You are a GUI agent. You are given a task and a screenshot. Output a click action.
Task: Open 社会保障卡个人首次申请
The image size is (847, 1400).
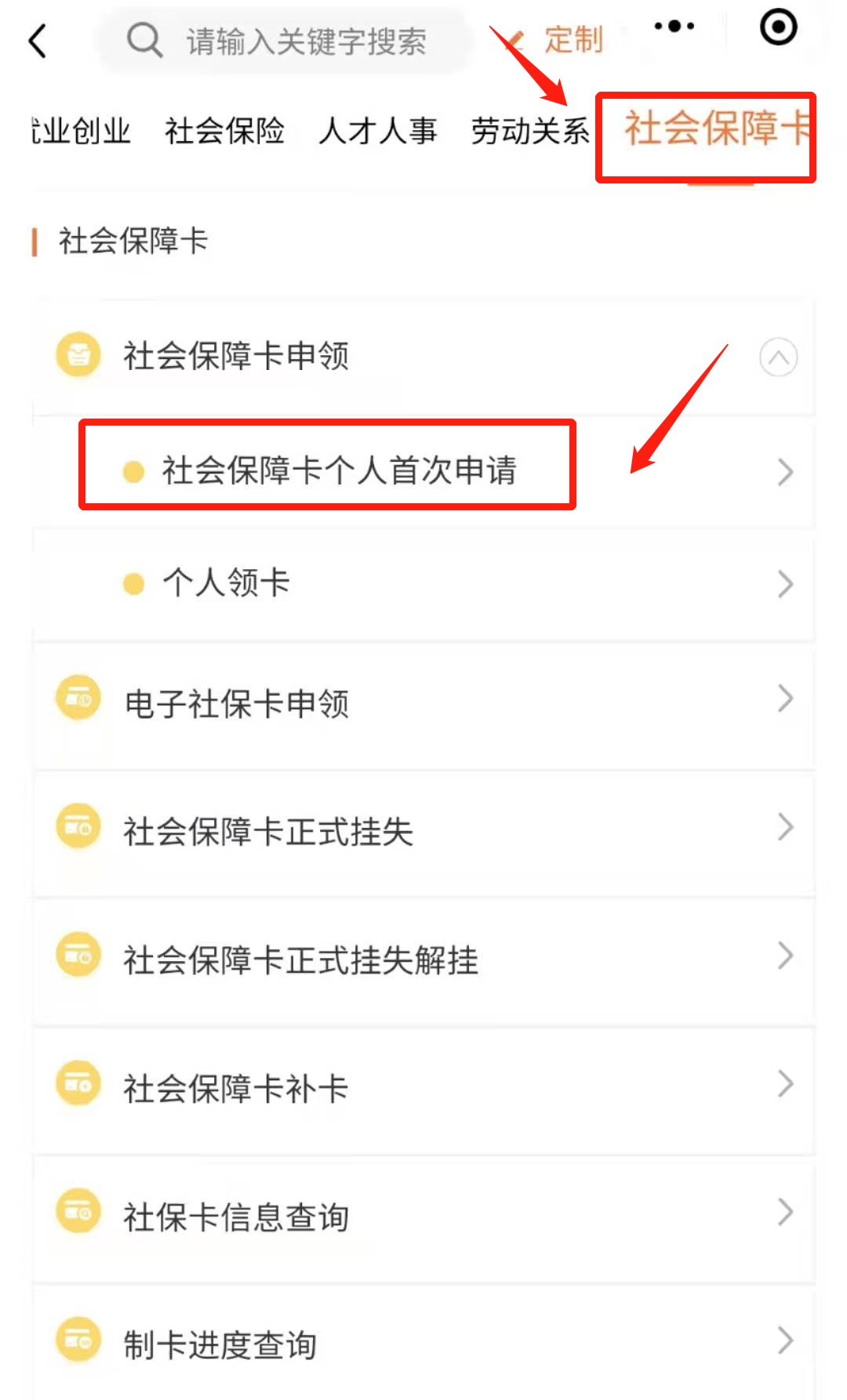click(x=339, y=470)
